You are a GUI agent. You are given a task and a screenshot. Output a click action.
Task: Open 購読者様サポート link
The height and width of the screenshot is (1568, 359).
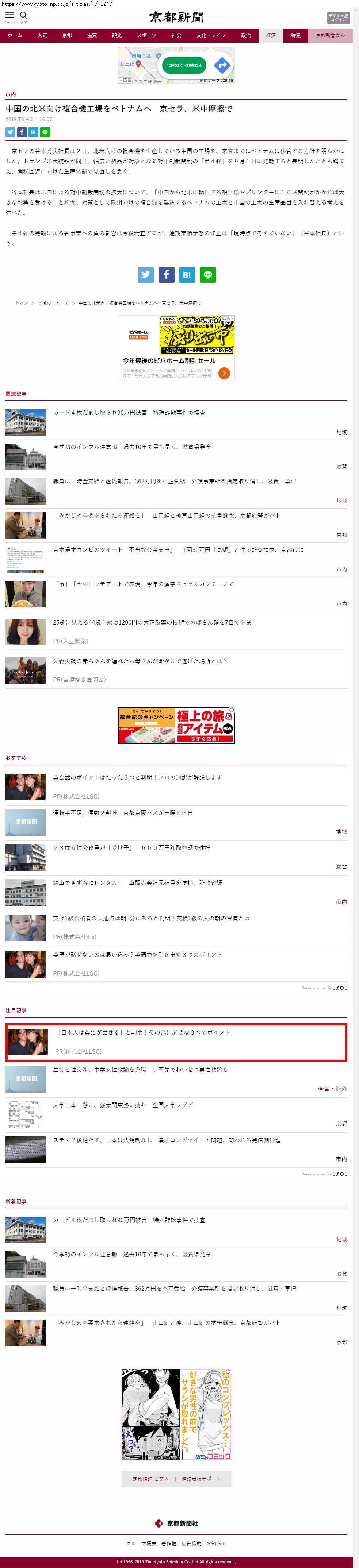[x=202, y=1479]
